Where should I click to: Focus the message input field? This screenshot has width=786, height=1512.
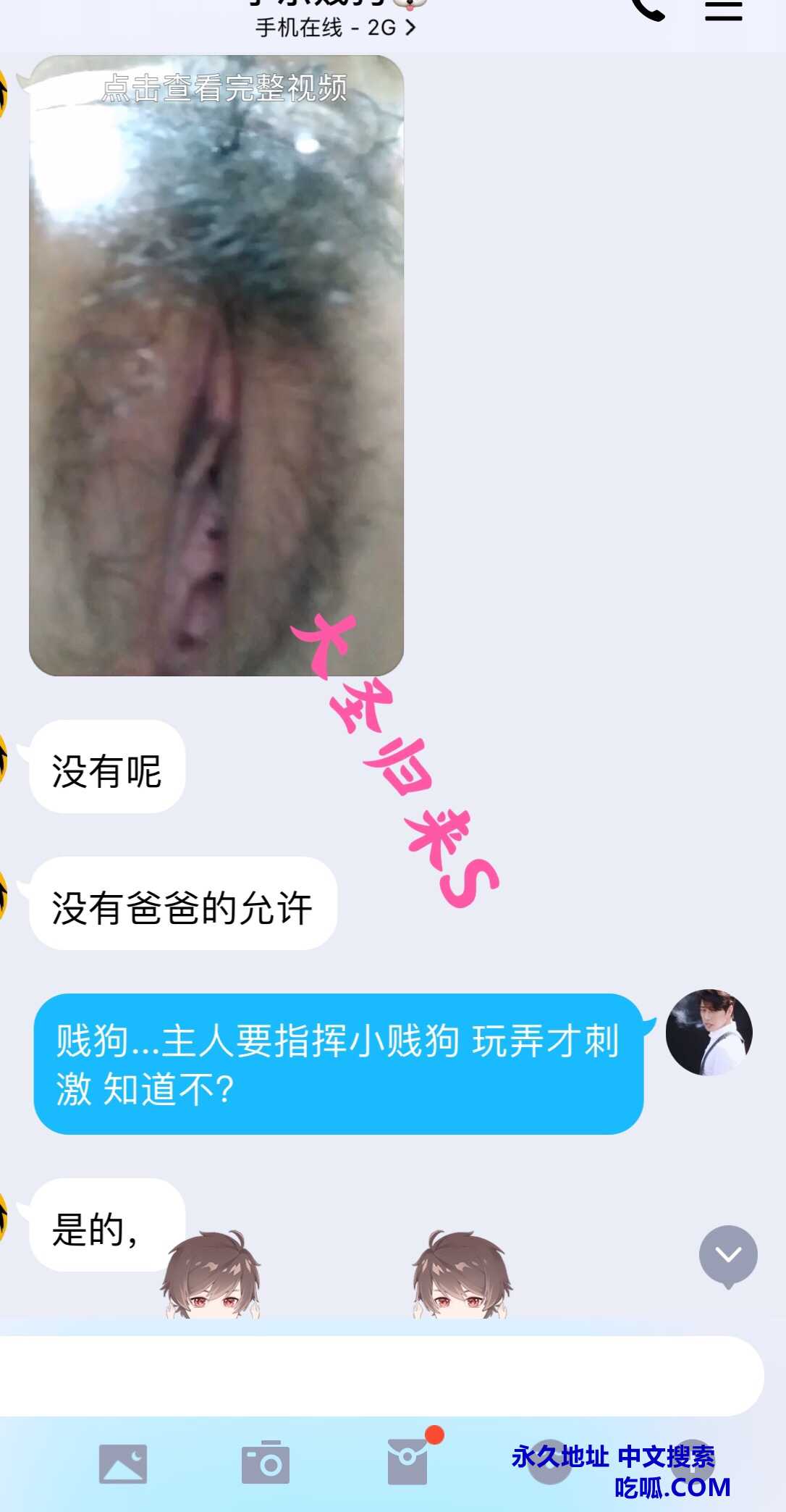tap(376, 1375)
